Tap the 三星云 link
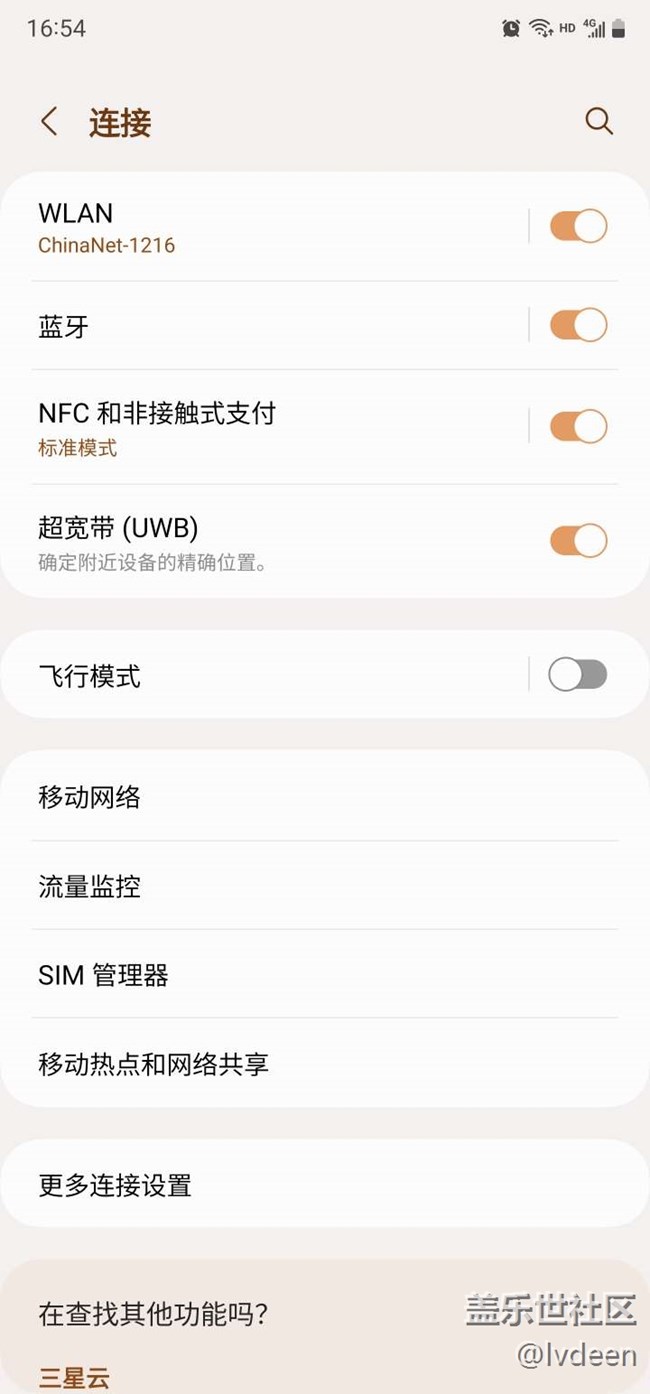Viewport: 650px width, 1394px height. 74,1377
